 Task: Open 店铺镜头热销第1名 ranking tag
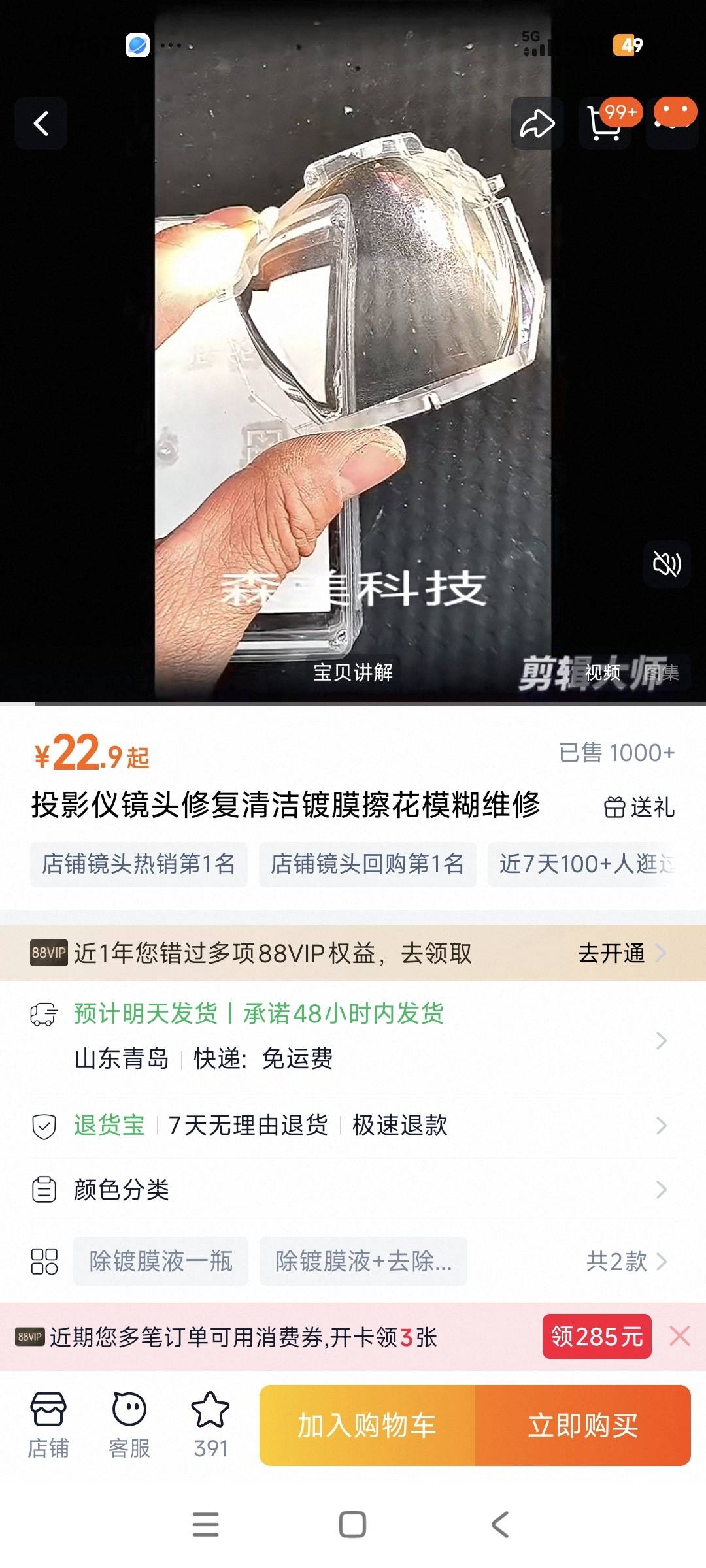[139, 864]
